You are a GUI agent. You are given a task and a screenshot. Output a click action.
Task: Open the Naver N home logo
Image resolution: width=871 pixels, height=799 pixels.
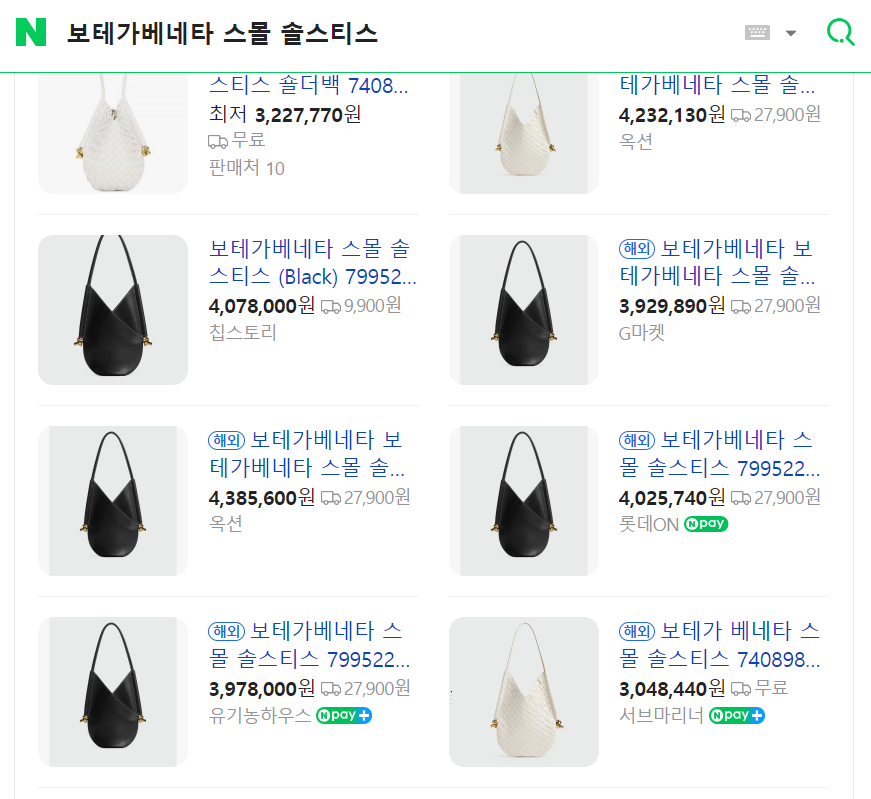click(31, 33)
